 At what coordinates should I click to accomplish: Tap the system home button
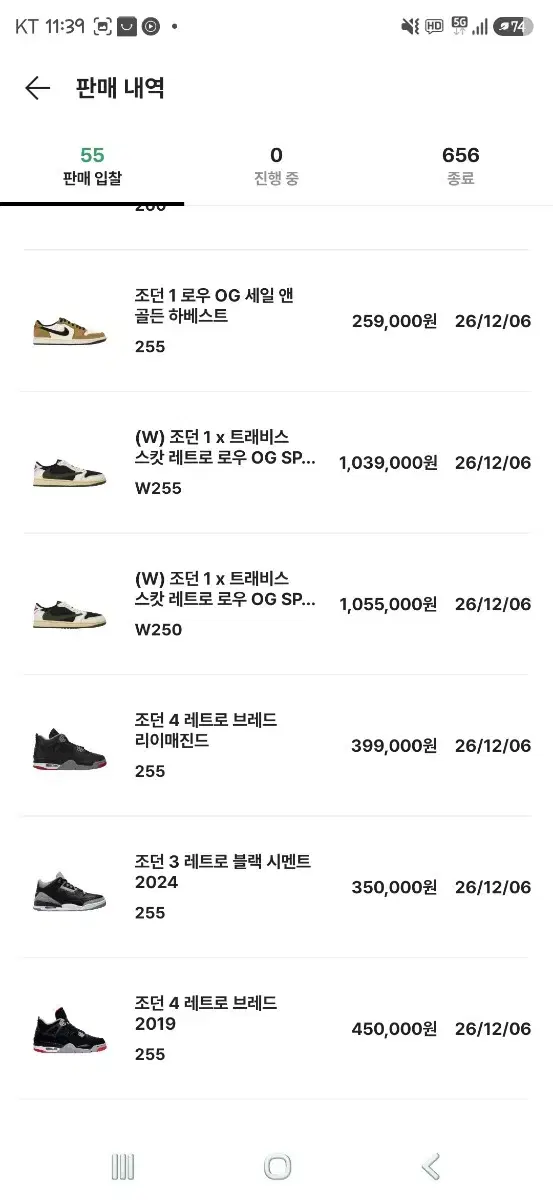click(277, 1166)
